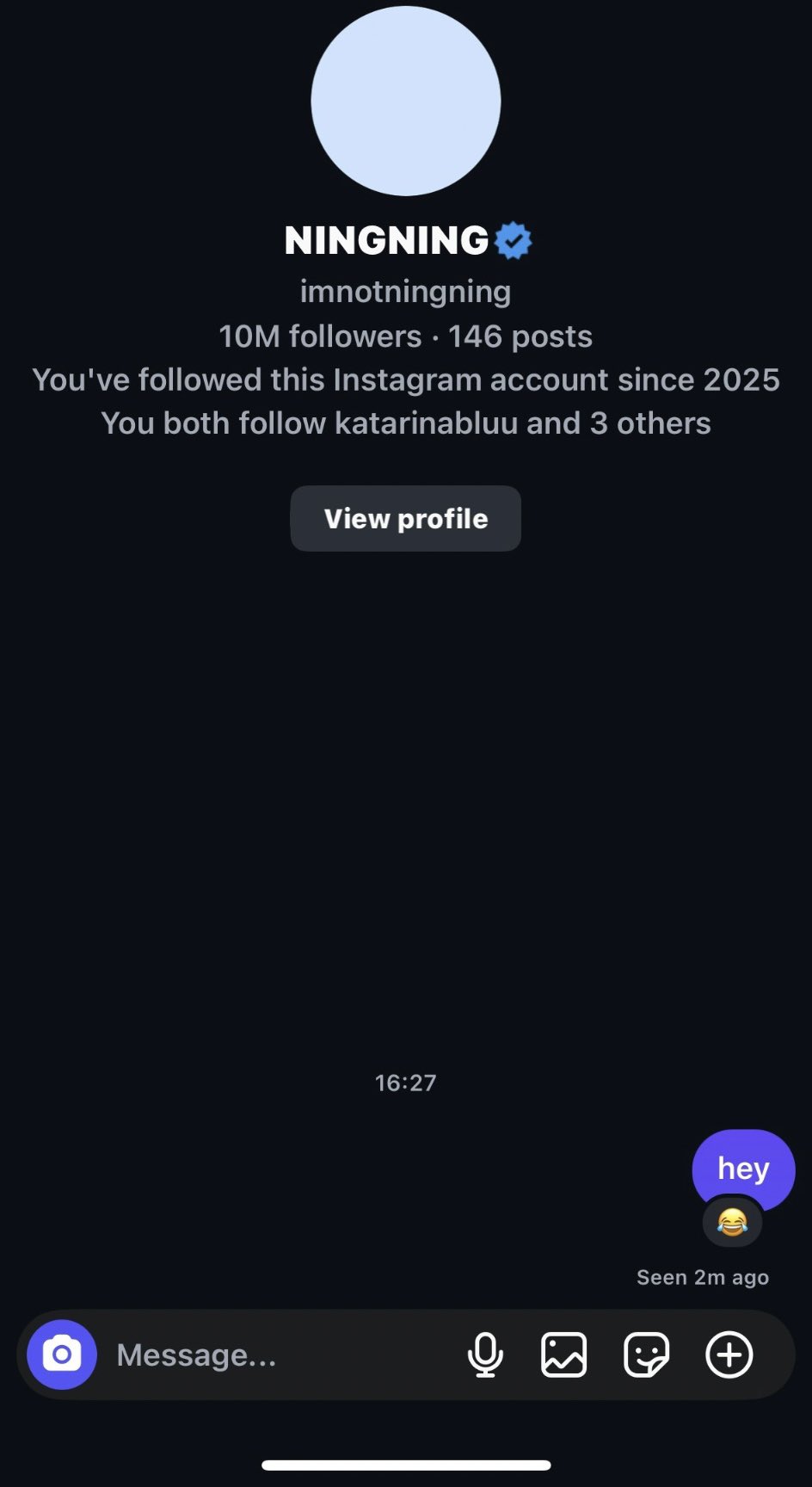The height and width of the screenshot is (1487, 812).
Task: Open the photo gallery picker
Action: click(x=564, y=1354)
